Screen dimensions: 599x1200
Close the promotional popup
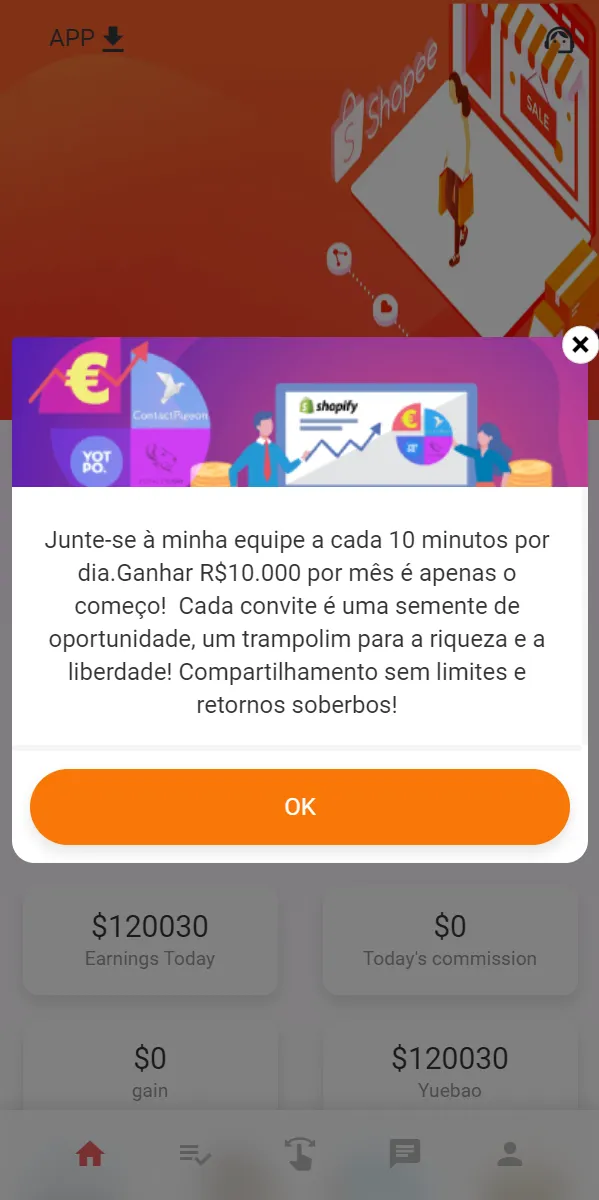[580, 345]
